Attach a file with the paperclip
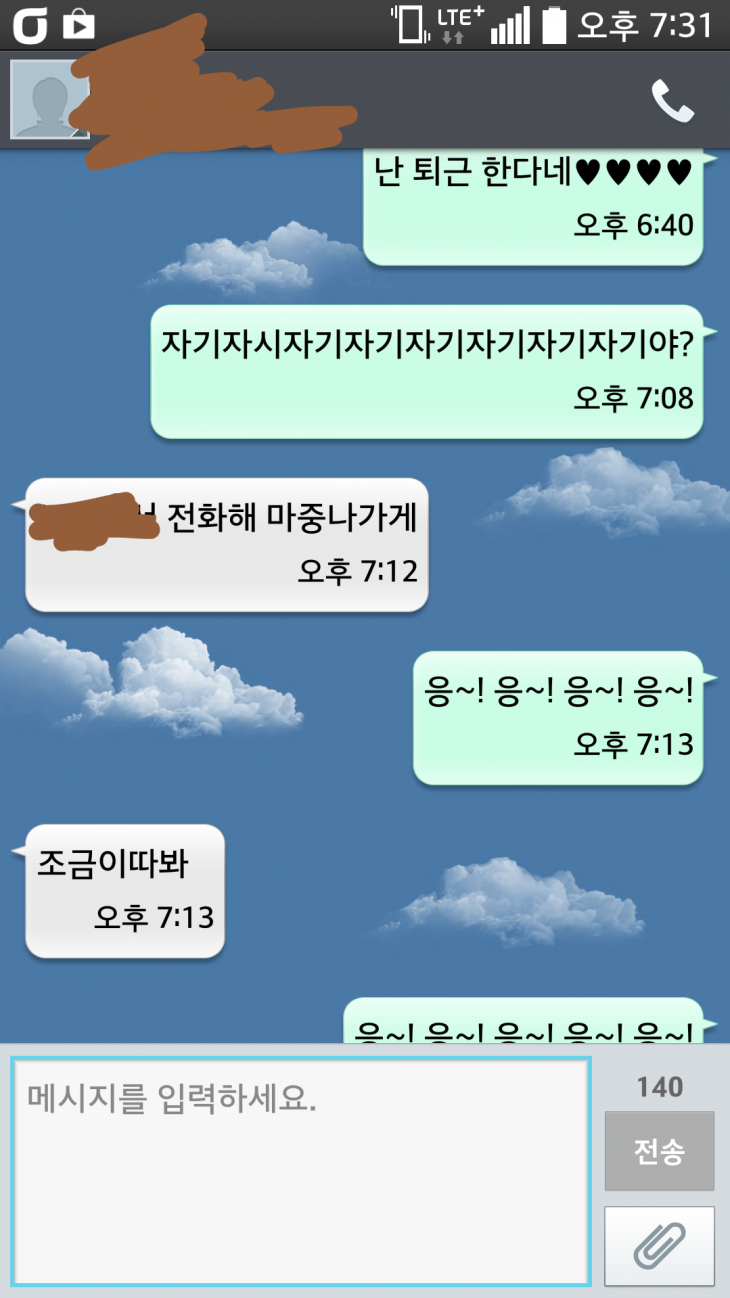The height and width of the screenshot is (1298, 730). [x=659, y=1245]
